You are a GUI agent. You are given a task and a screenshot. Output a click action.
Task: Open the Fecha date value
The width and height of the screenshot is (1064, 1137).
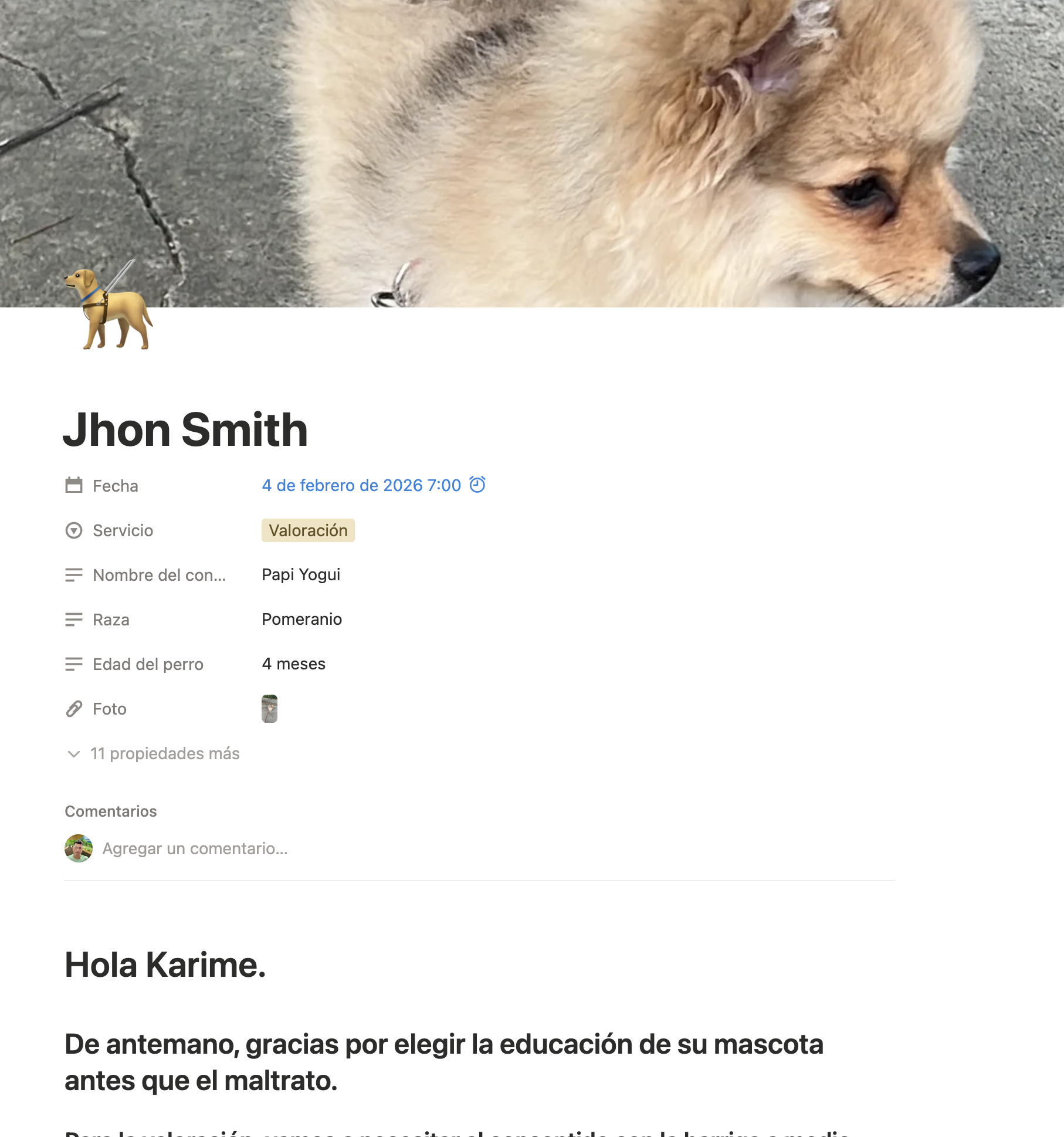click(x=361, y=485)
